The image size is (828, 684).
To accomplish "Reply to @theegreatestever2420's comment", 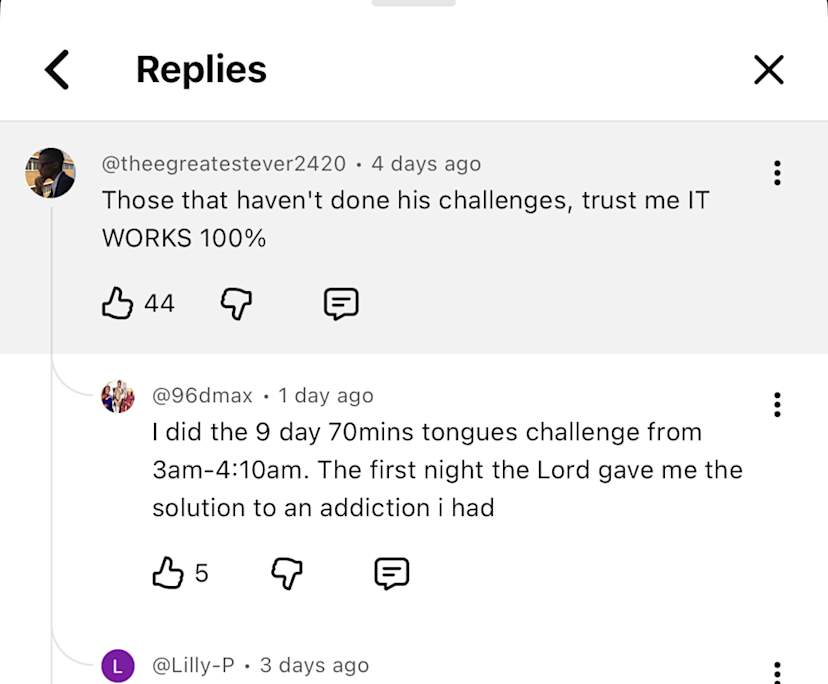I will click(x=341, y=303).
